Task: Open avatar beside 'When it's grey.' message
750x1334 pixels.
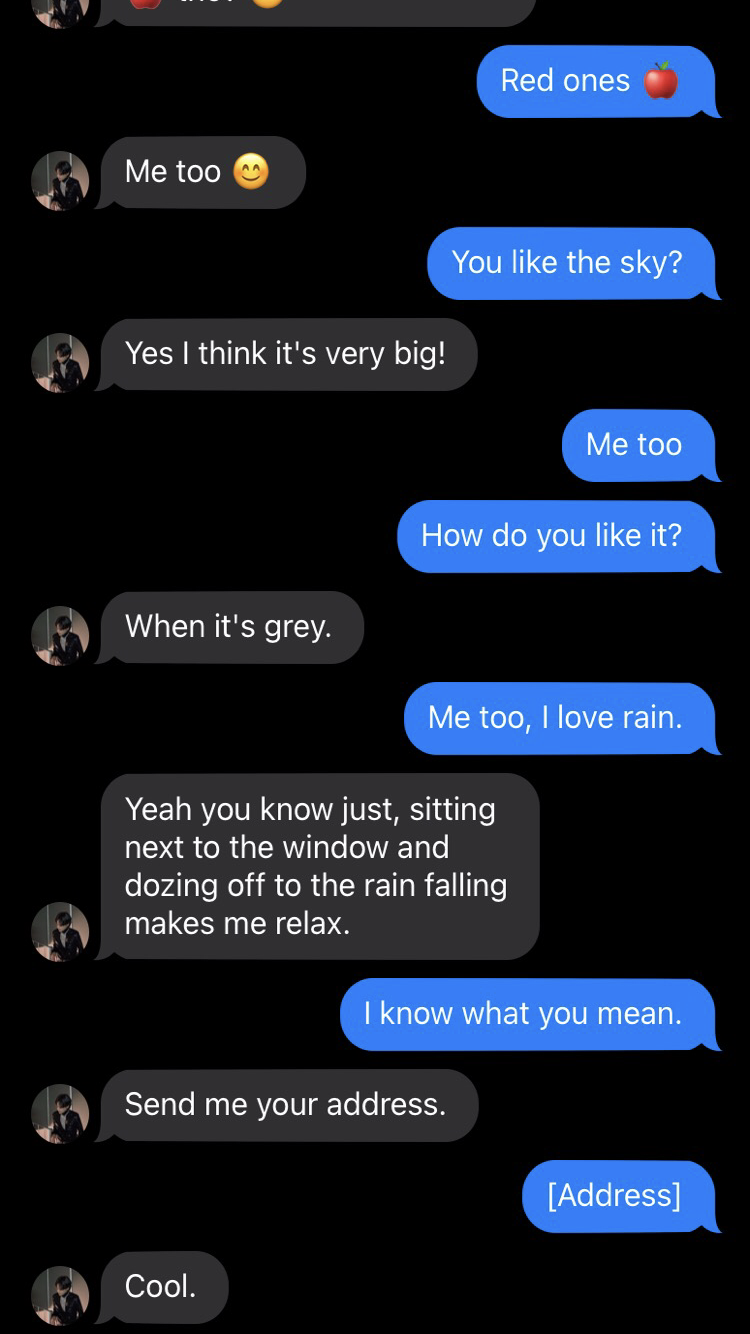Action: 60,635
